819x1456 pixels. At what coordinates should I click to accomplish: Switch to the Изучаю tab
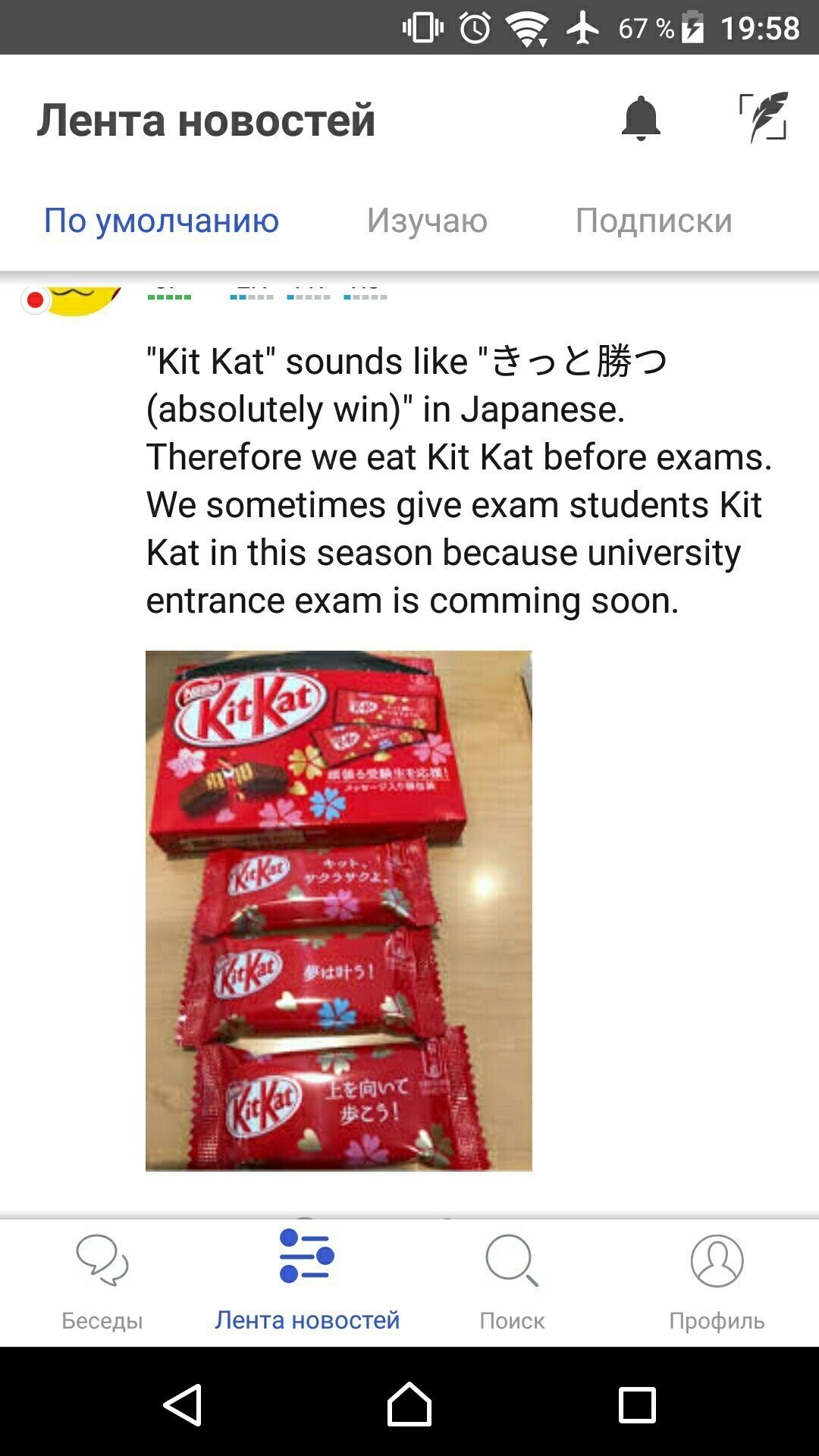coord(427,221)
